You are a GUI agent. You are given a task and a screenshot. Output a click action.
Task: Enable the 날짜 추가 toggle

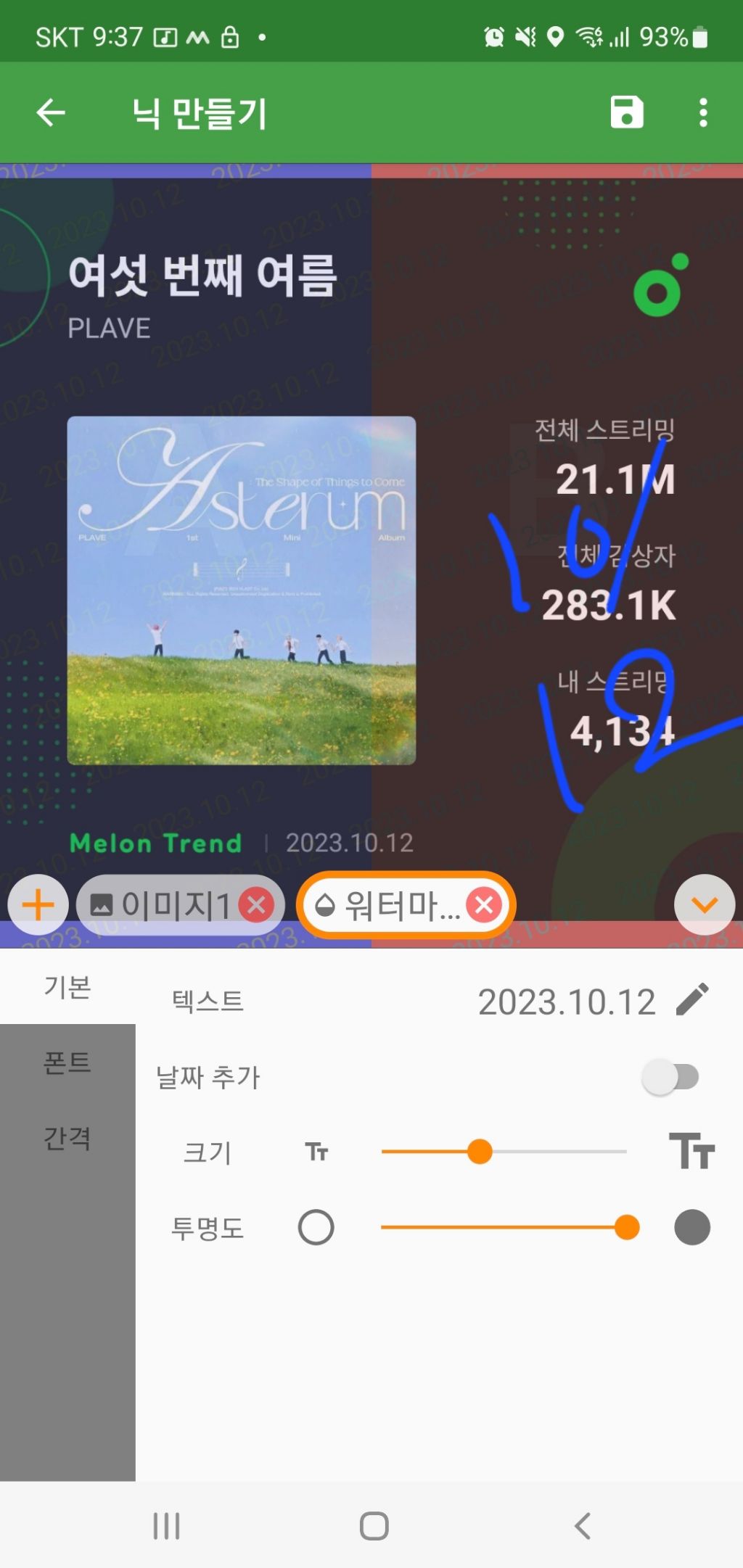671,1077
